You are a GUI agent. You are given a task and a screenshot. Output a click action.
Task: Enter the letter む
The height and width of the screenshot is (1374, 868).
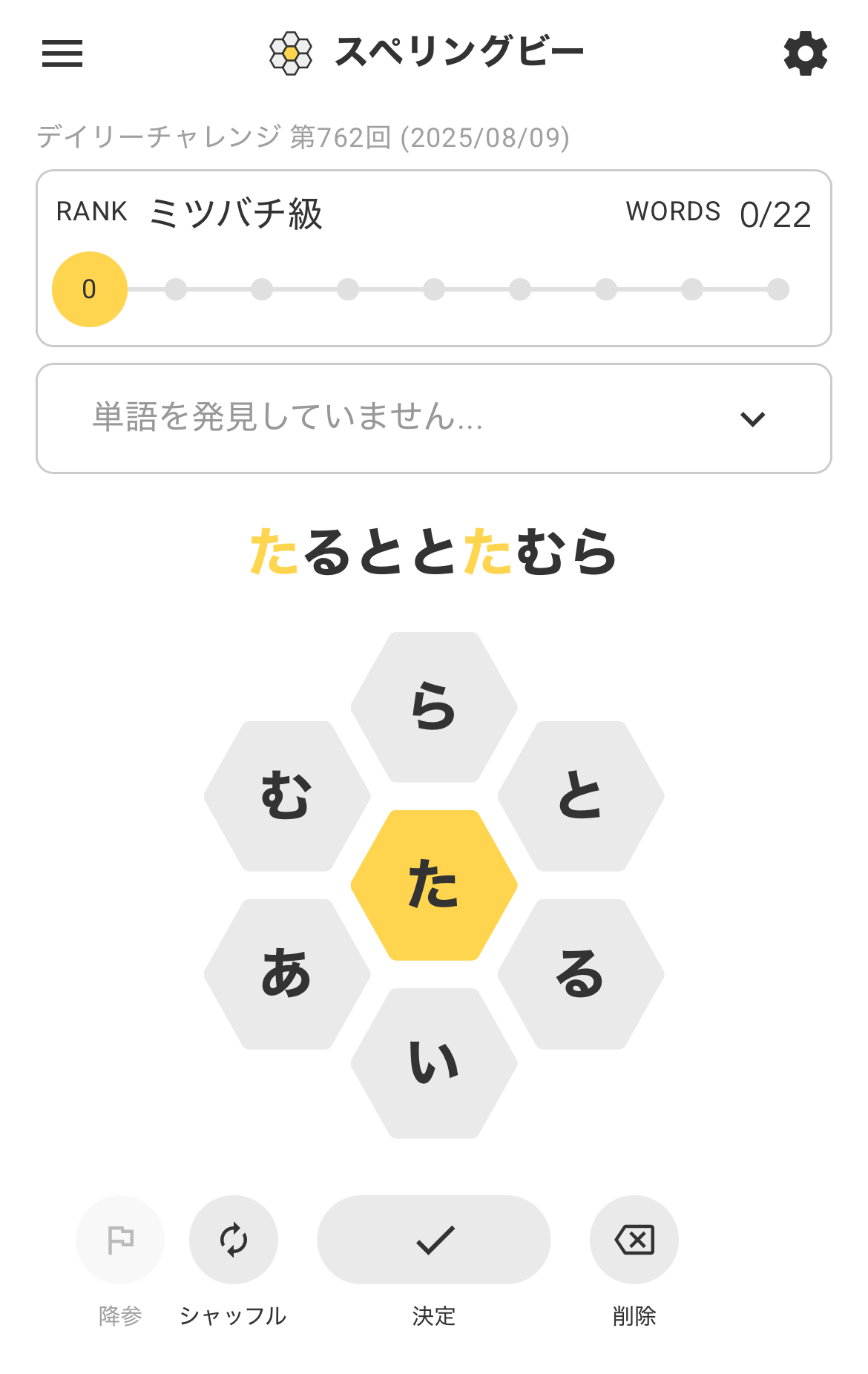pos(287,796)
